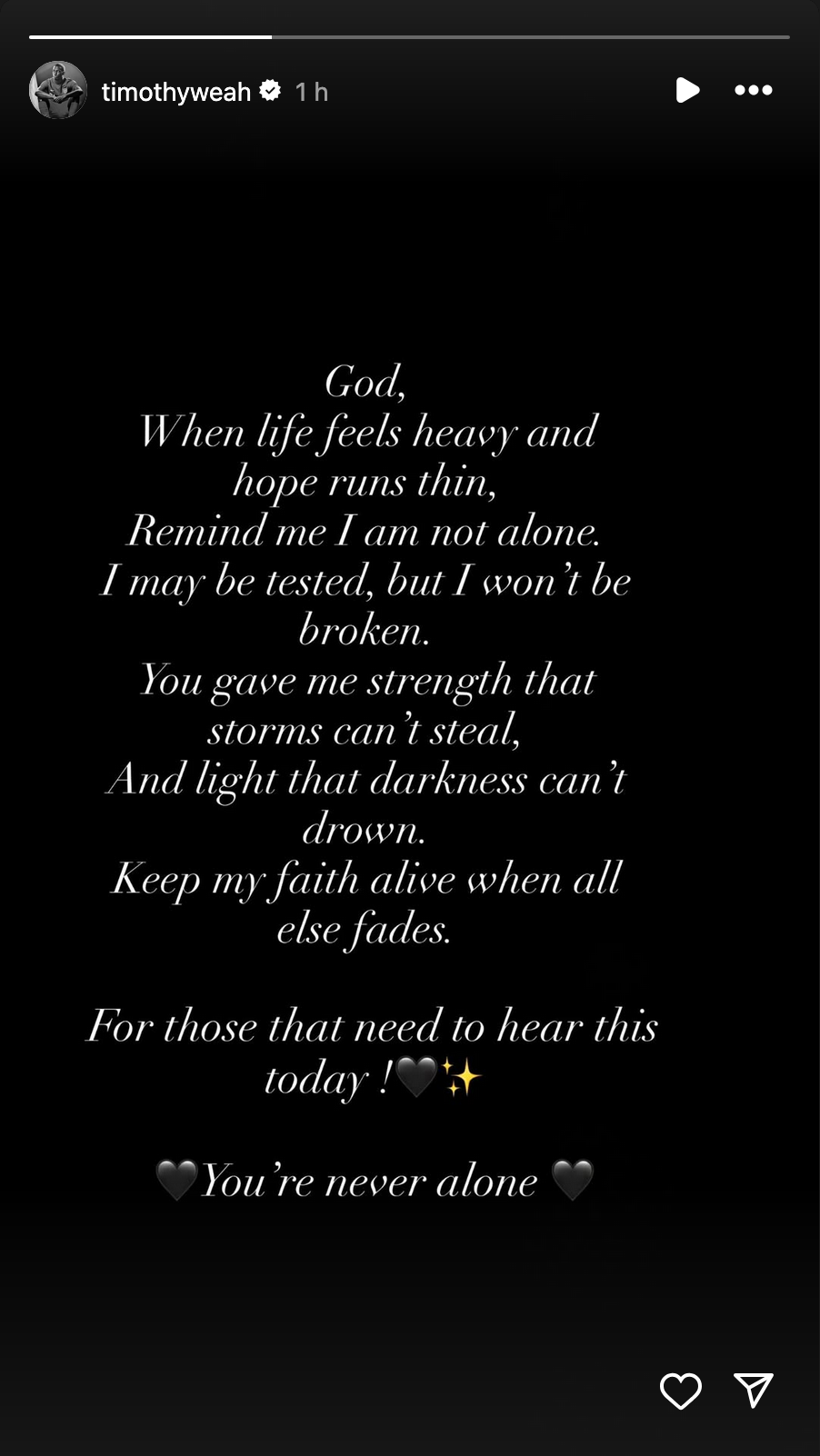The height and width of the screenshot is (1456, 820).
Task: Like this story with the heart
Action: (681, 1391)
